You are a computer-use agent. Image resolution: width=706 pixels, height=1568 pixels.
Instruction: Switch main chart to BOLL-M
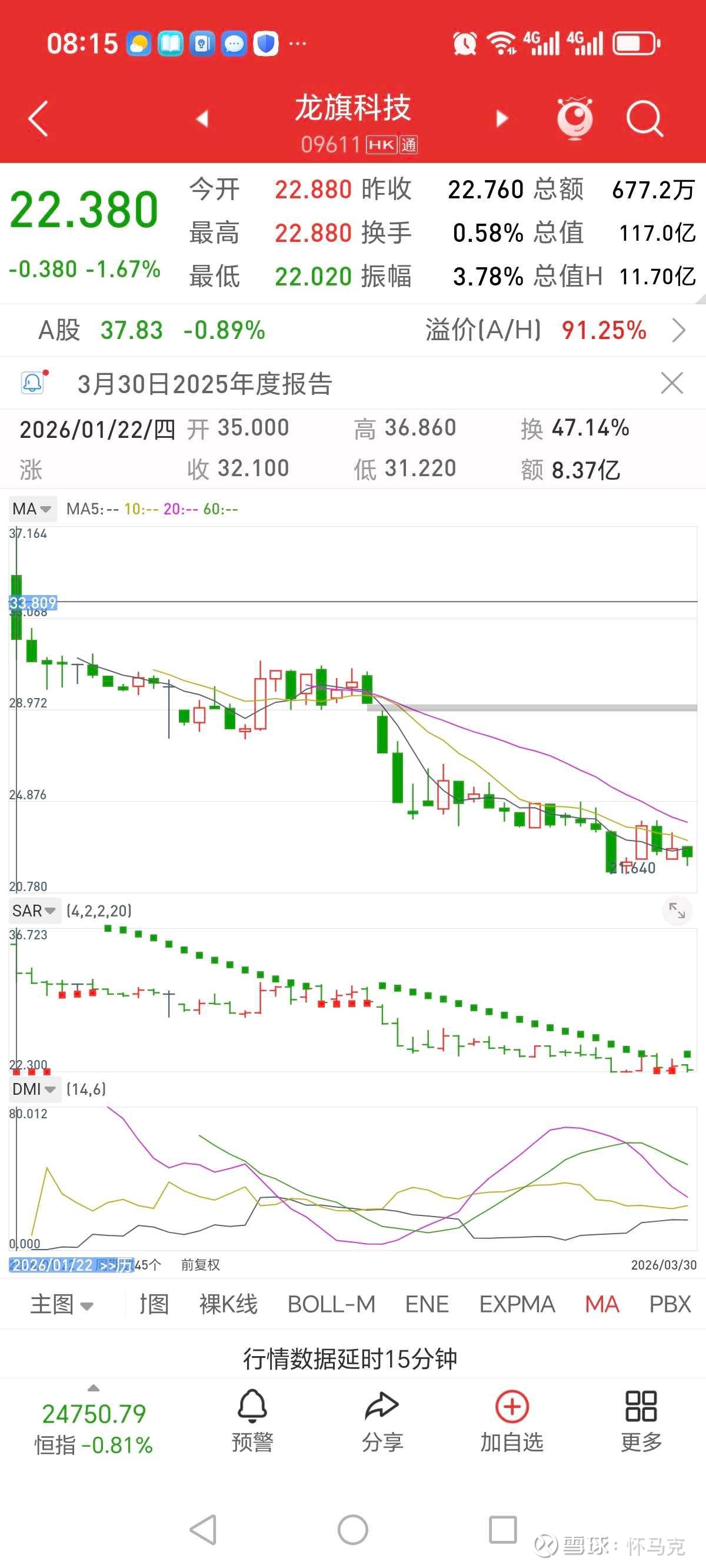[x=331, y=1304]
